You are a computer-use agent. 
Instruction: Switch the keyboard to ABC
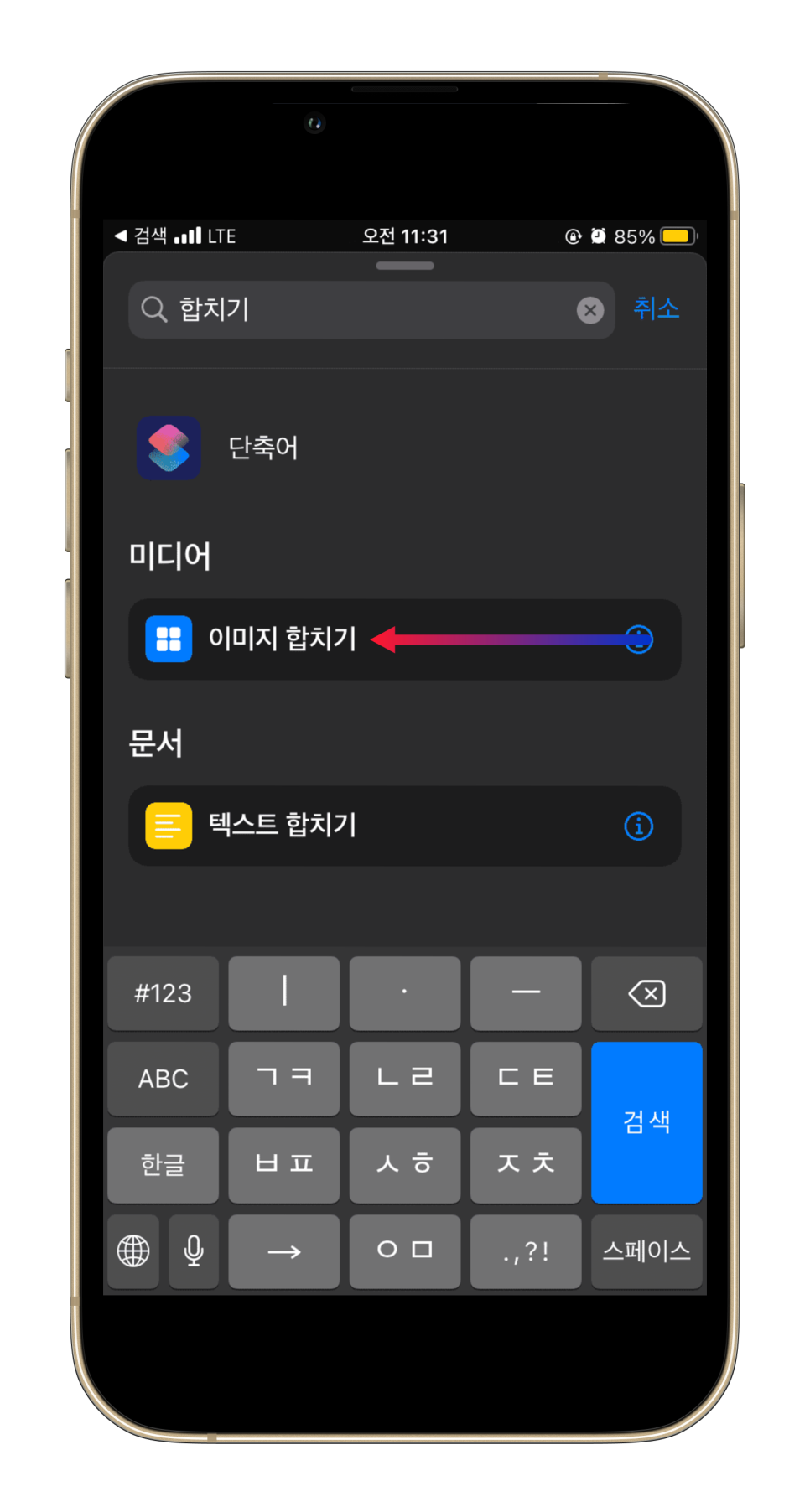163,1079
